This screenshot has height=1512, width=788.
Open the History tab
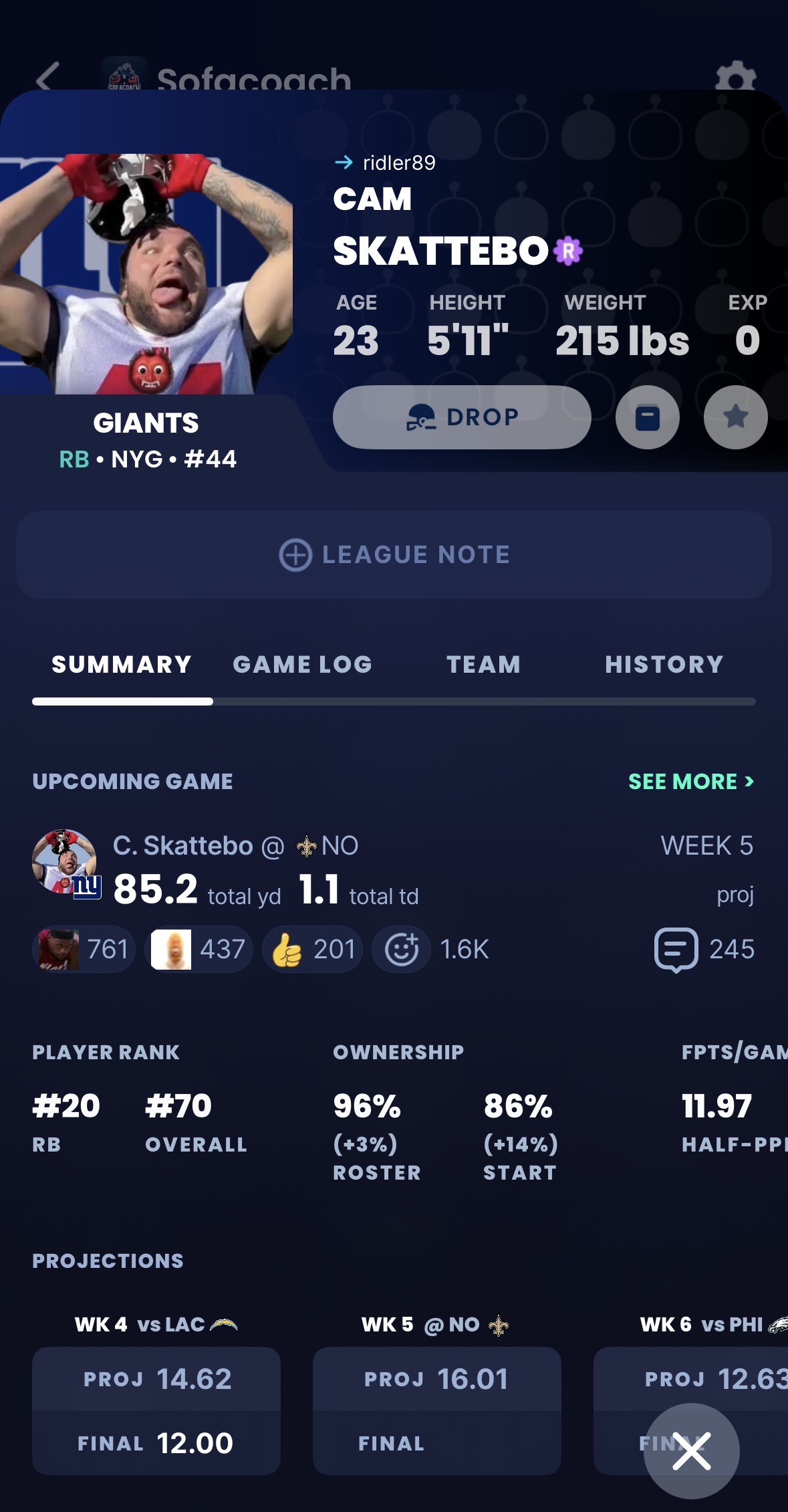[664, 664]
